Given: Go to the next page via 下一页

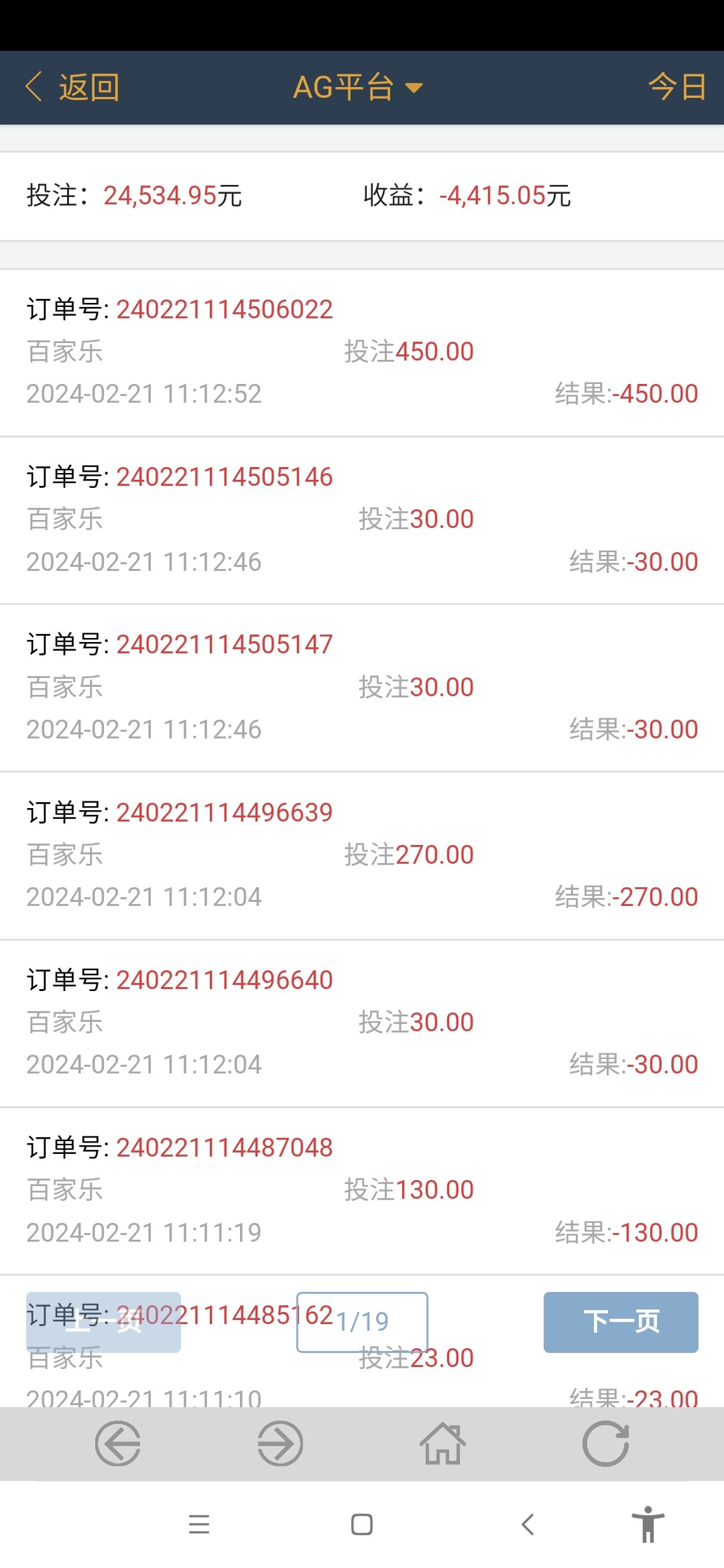Looking at the screenshot, I should click(620, 1321).
